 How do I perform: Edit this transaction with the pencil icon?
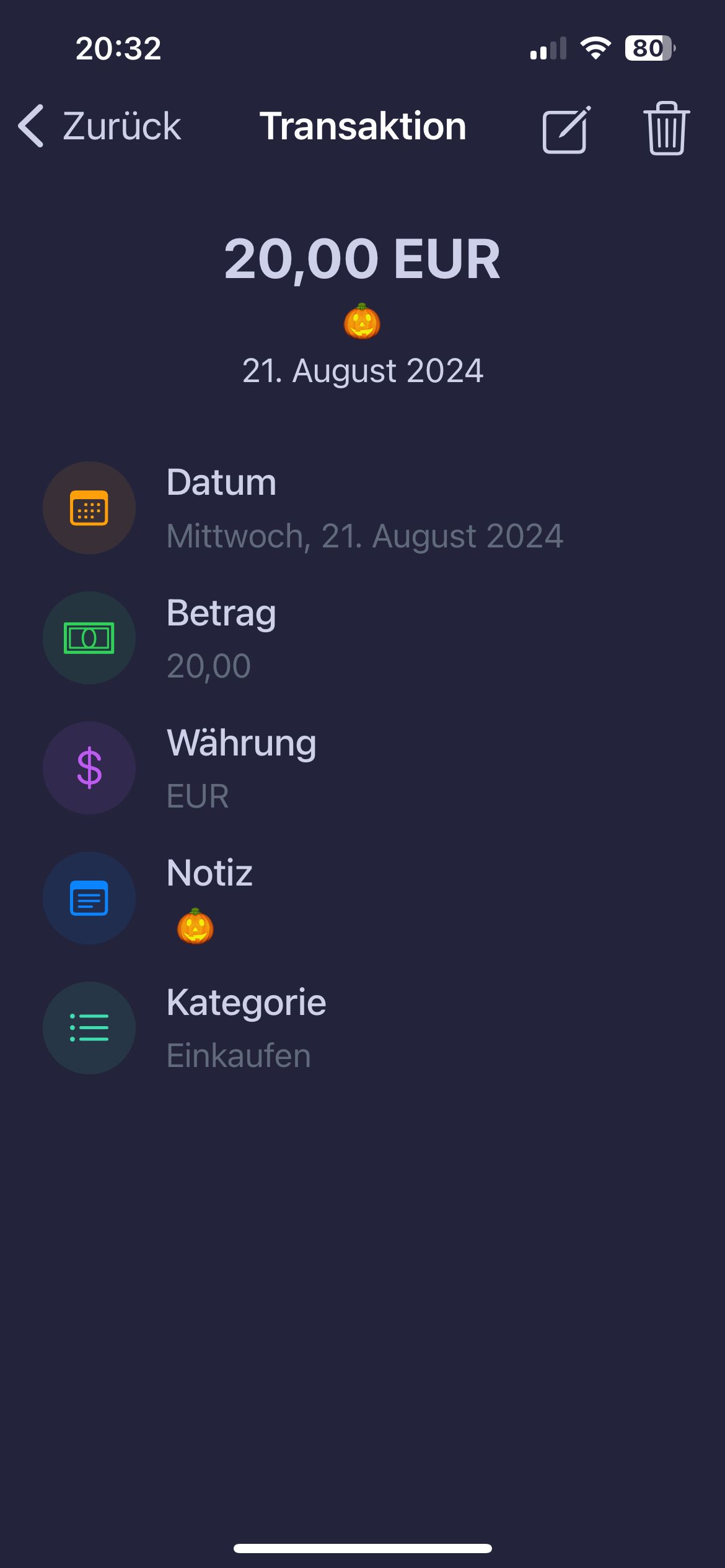pos(566,129)
